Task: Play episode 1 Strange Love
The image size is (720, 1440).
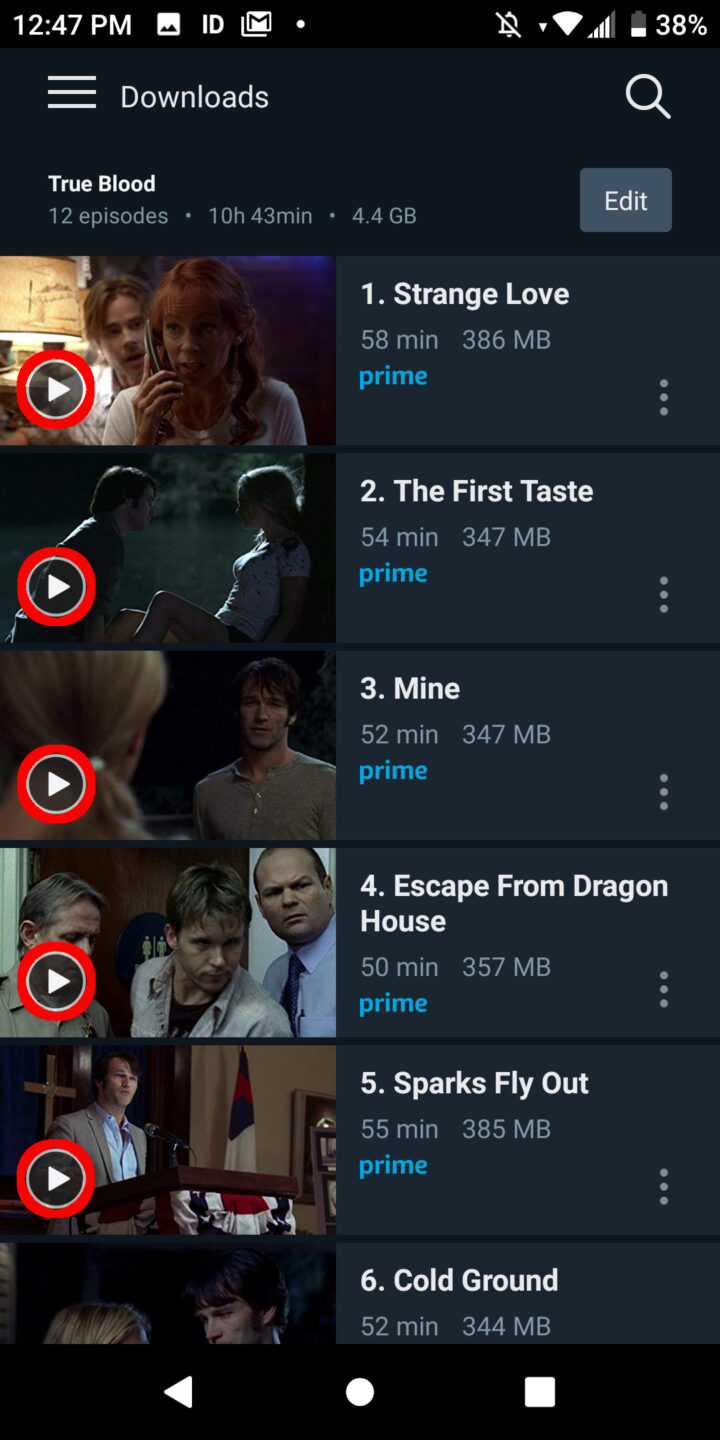Action: [x=55, y=390]
